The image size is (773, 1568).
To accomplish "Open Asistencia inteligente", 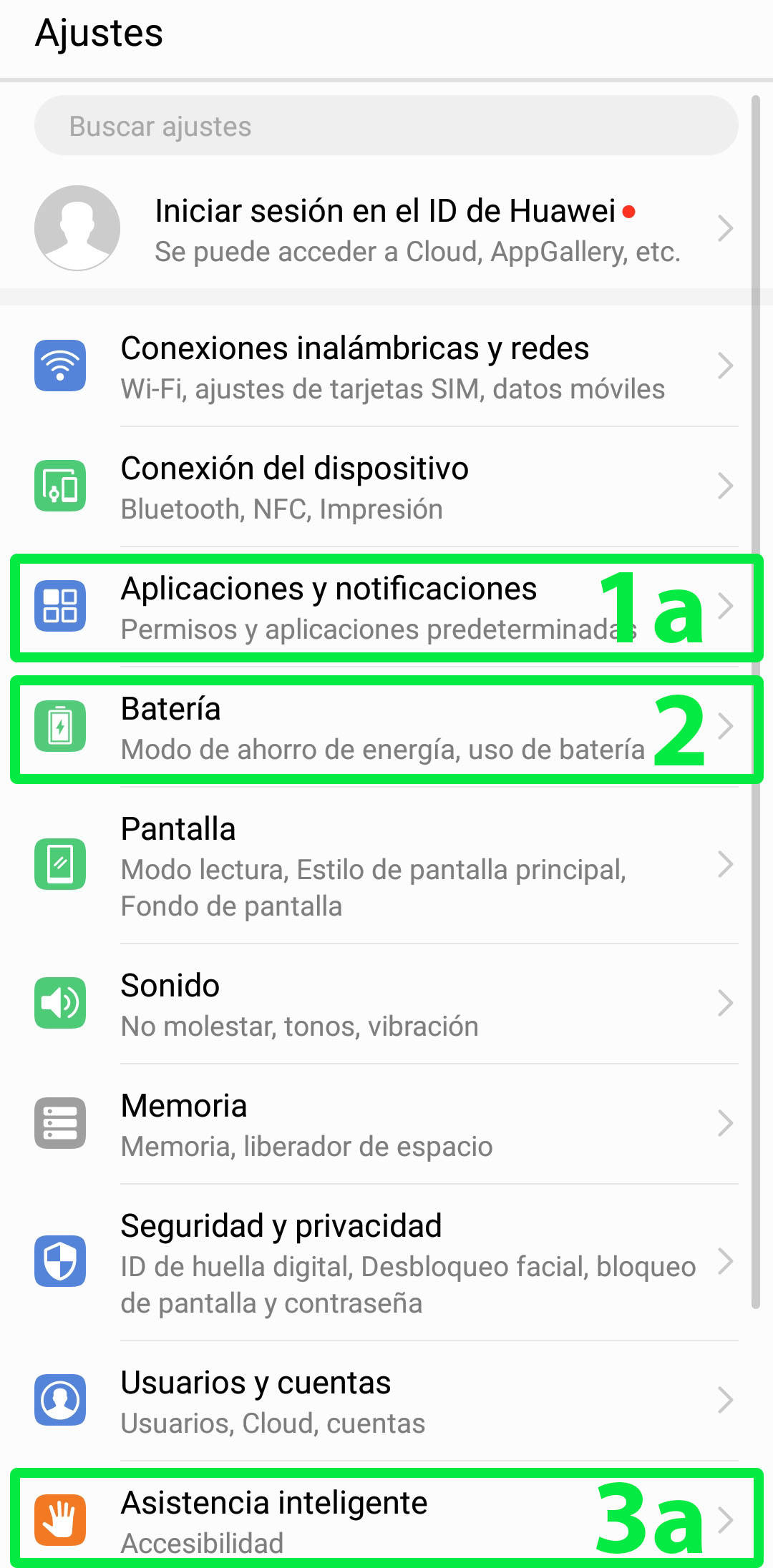I will click(x=386, y=1516).
